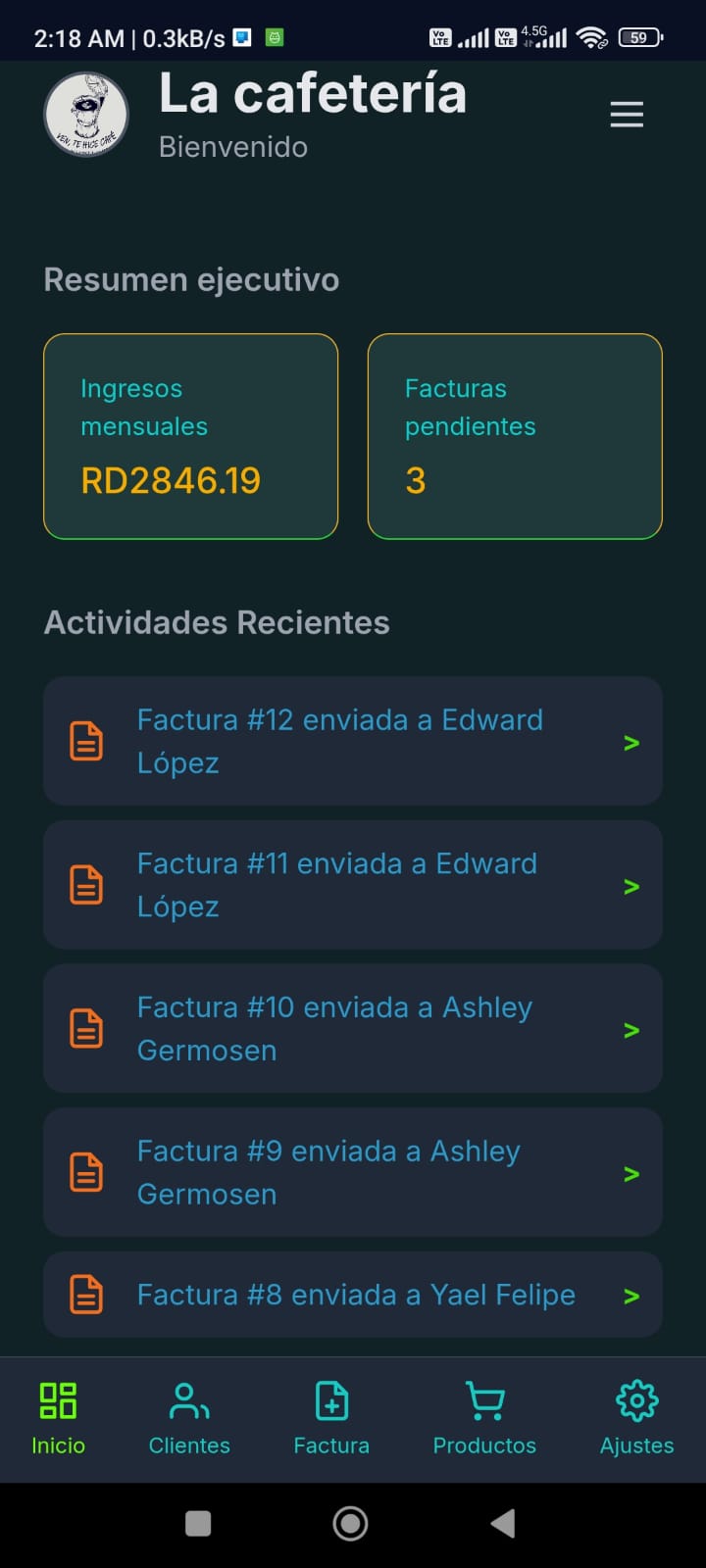Select Factura #9 enviada a Ashley Germosen
The height and width of the screenshot is (1568, 706).
(353, 1172)
